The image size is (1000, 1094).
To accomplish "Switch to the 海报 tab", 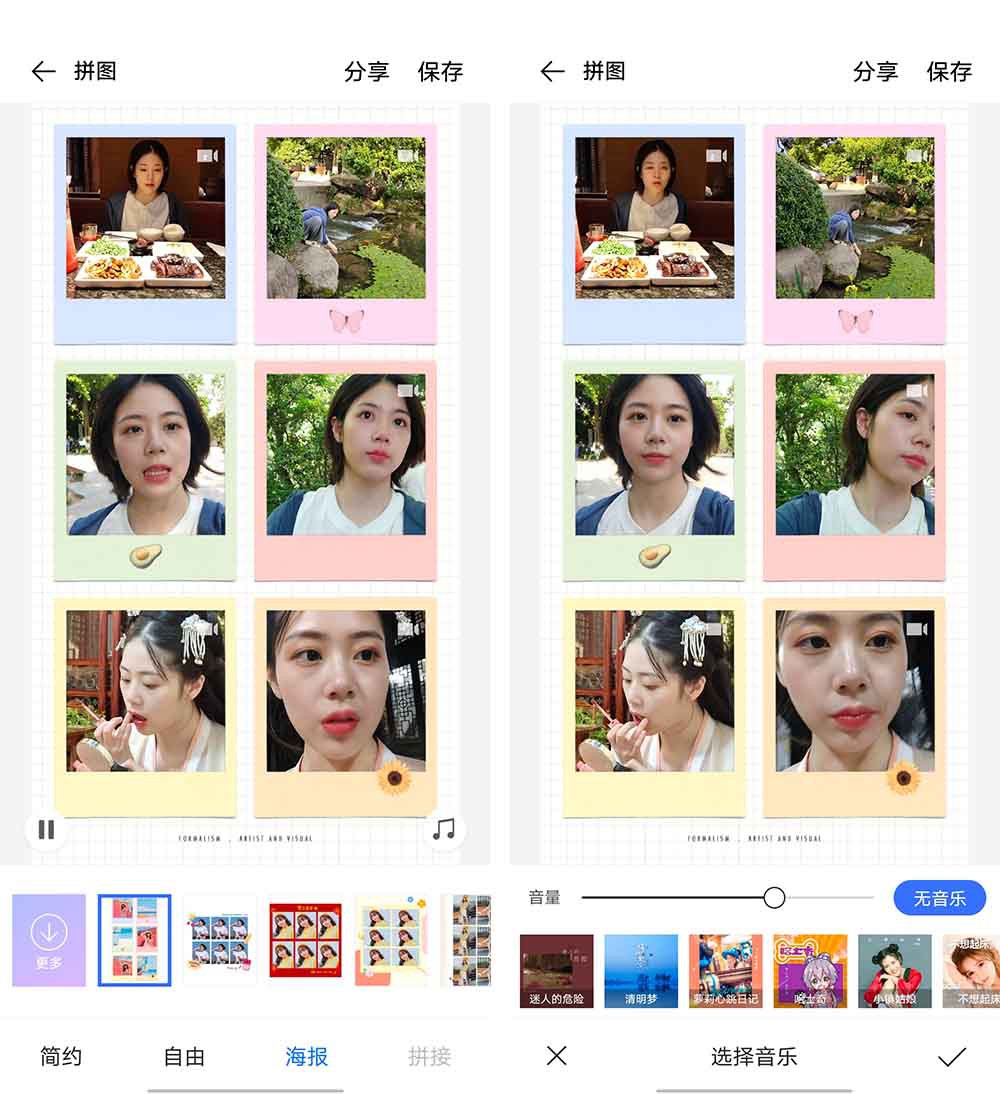I will pyautogui.click(x=307, y=1056).
